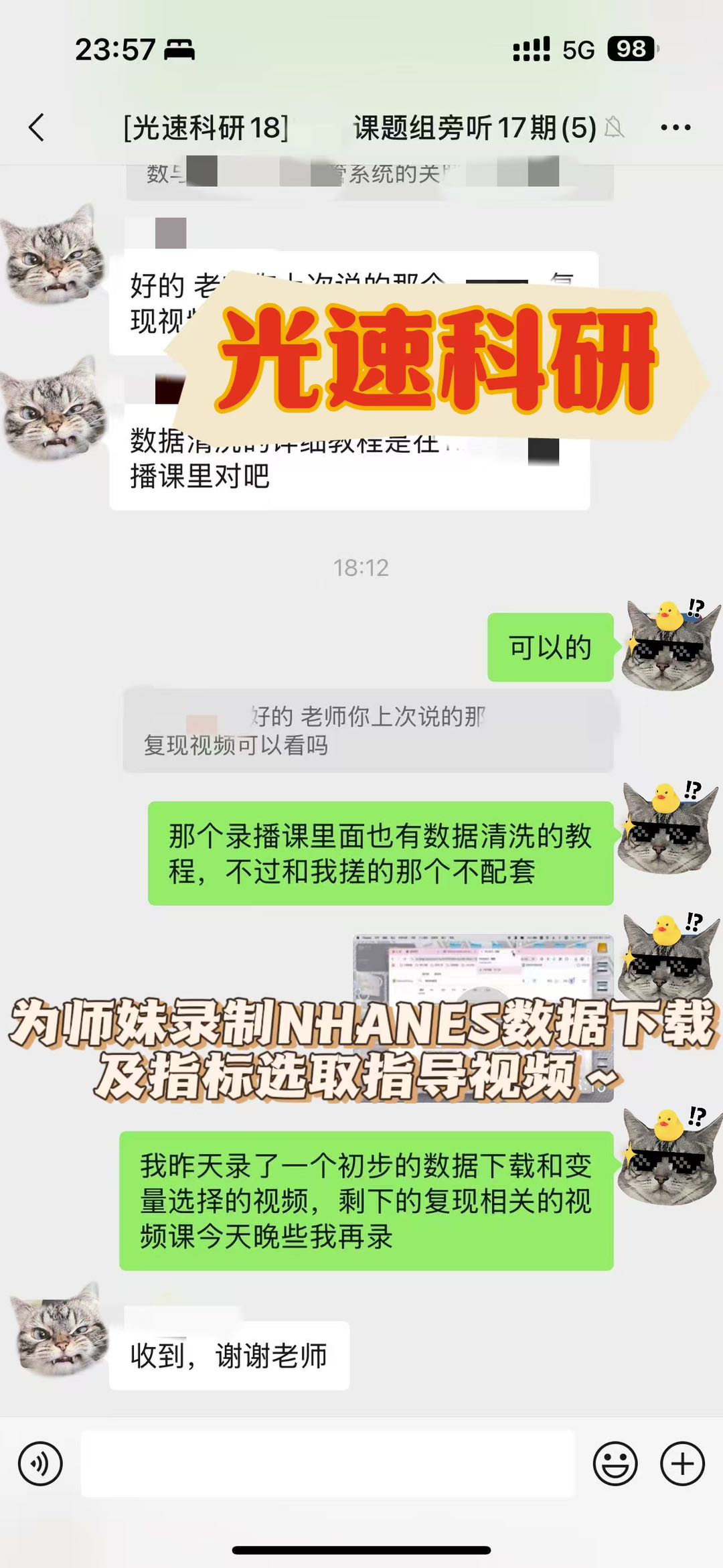Open your own avatar beside 可以的
The height and width of the screenshot is (1568, 723).
point(669,644)
